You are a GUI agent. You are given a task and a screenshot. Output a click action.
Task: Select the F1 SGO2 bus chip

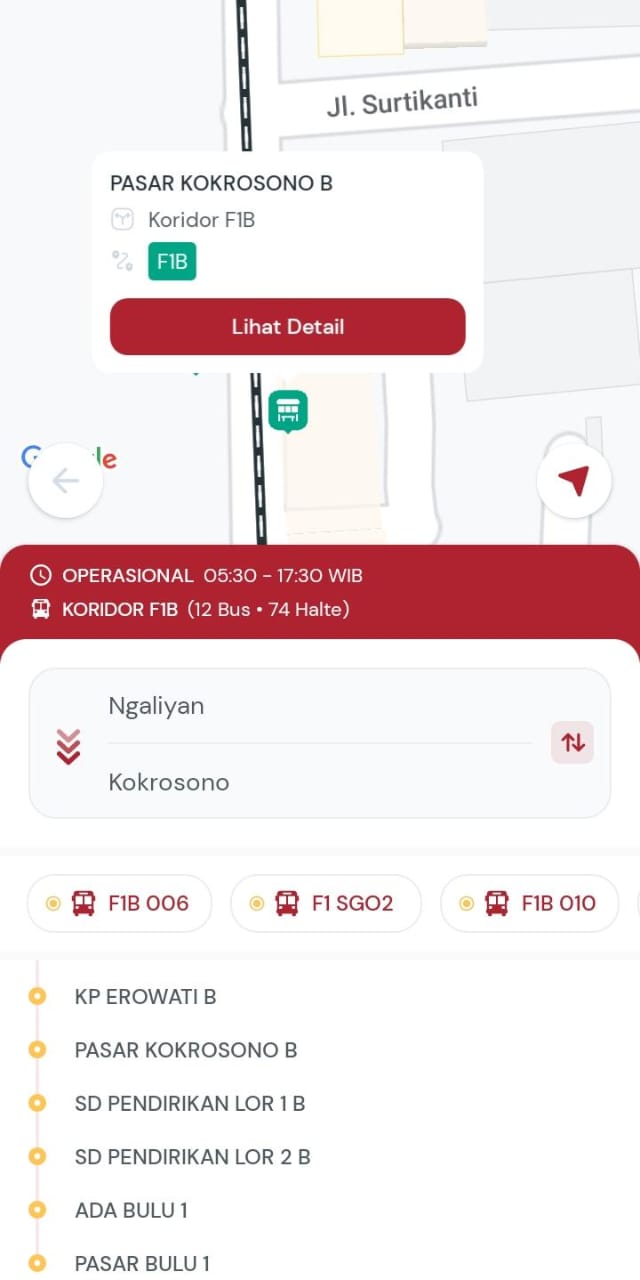pyautogui.click(x=326, y=903)
